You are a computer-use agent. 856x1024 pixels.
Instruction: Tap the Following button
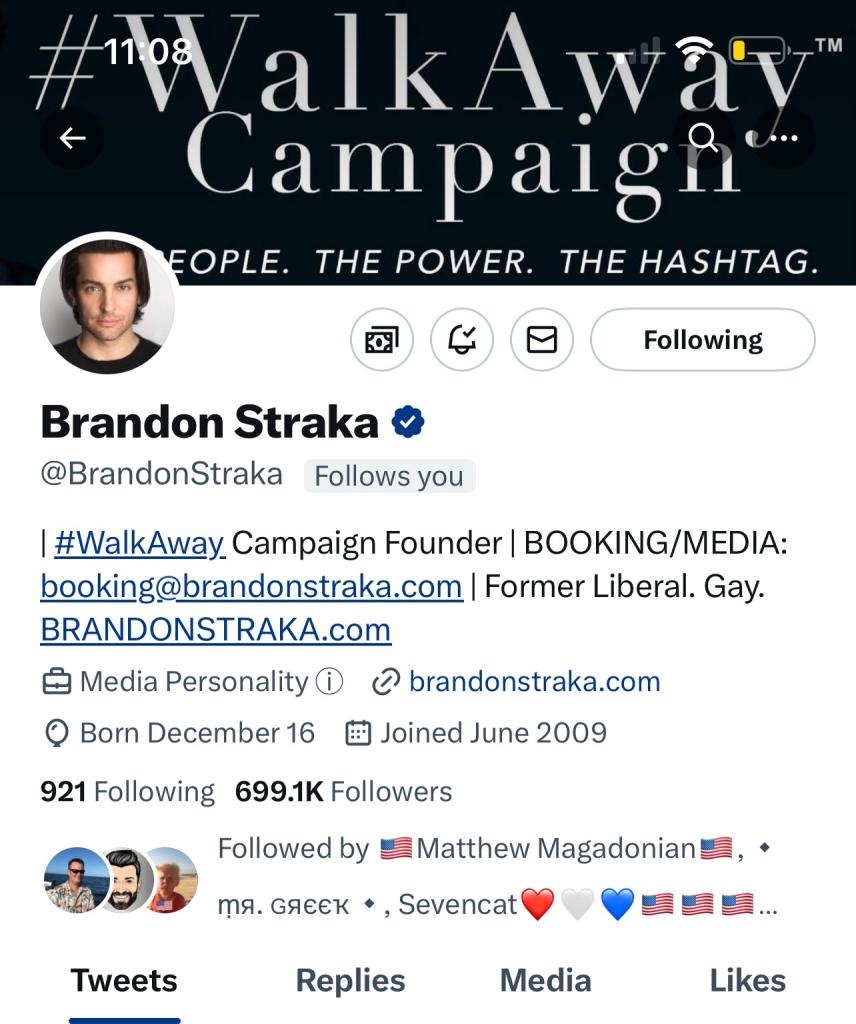click(703, 340)
